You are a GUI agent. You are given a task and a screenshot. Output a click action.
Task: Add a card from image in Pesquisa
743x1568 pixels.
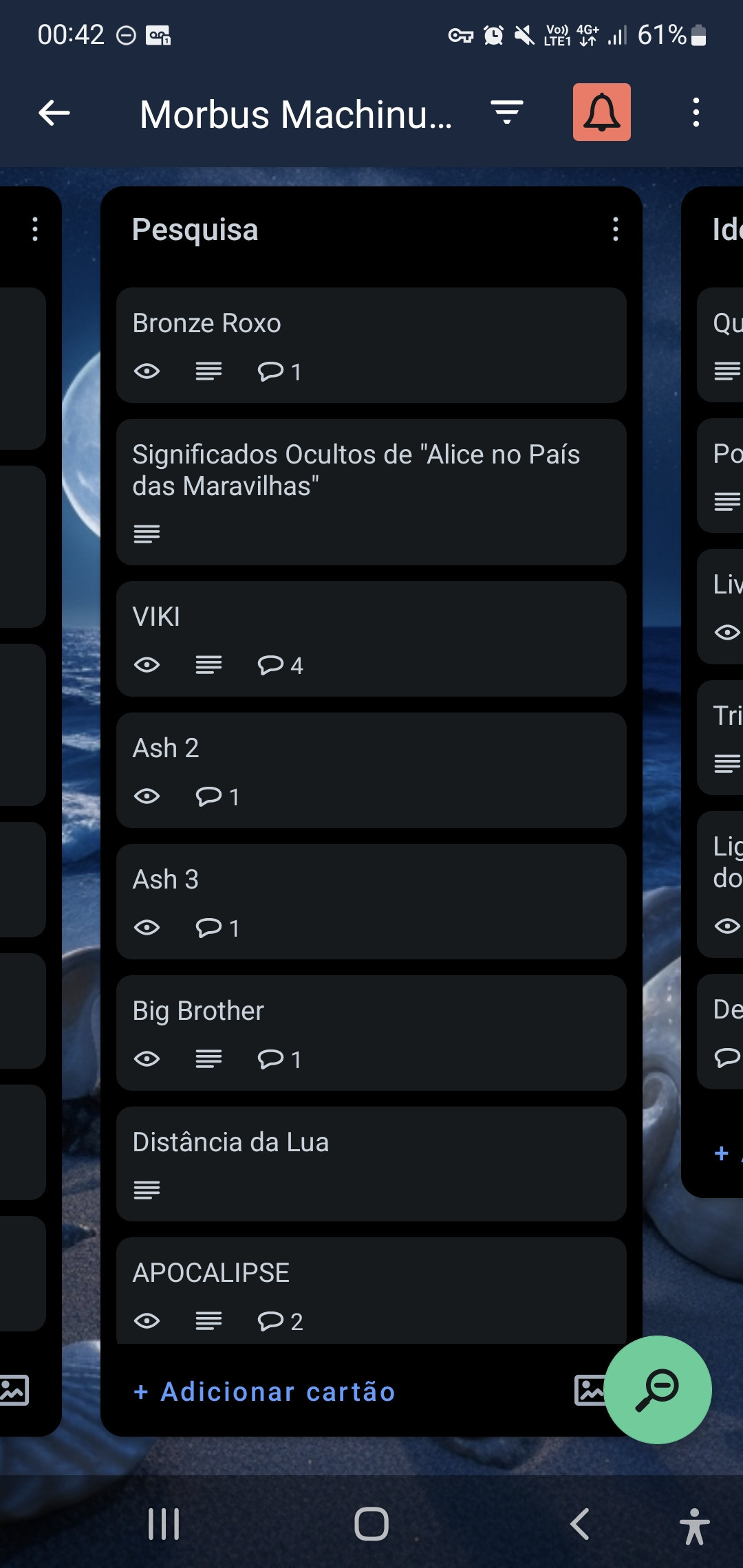pyautogui.click(x=589, y=1390)
